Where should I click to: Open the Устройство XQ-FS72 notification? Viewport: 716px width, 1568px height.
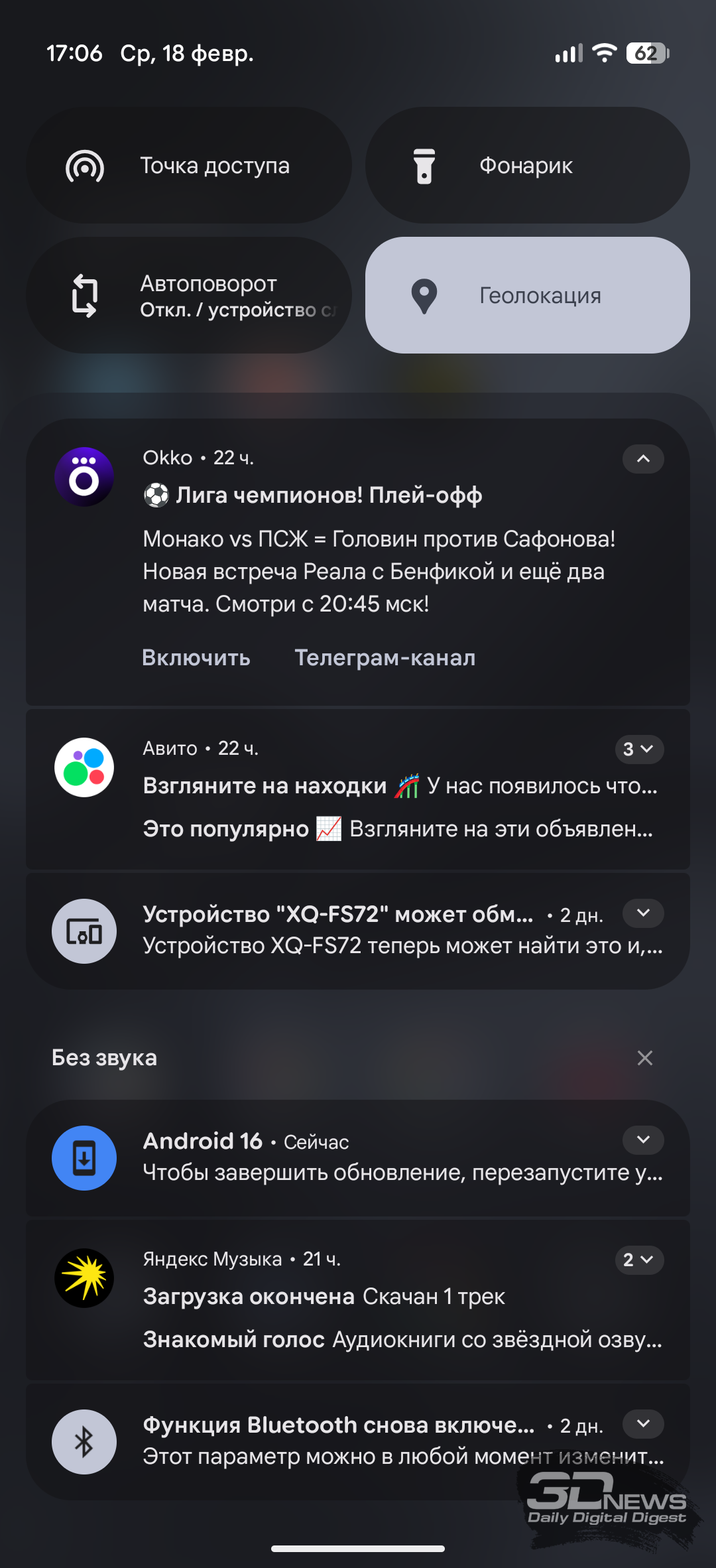(371, 931)
